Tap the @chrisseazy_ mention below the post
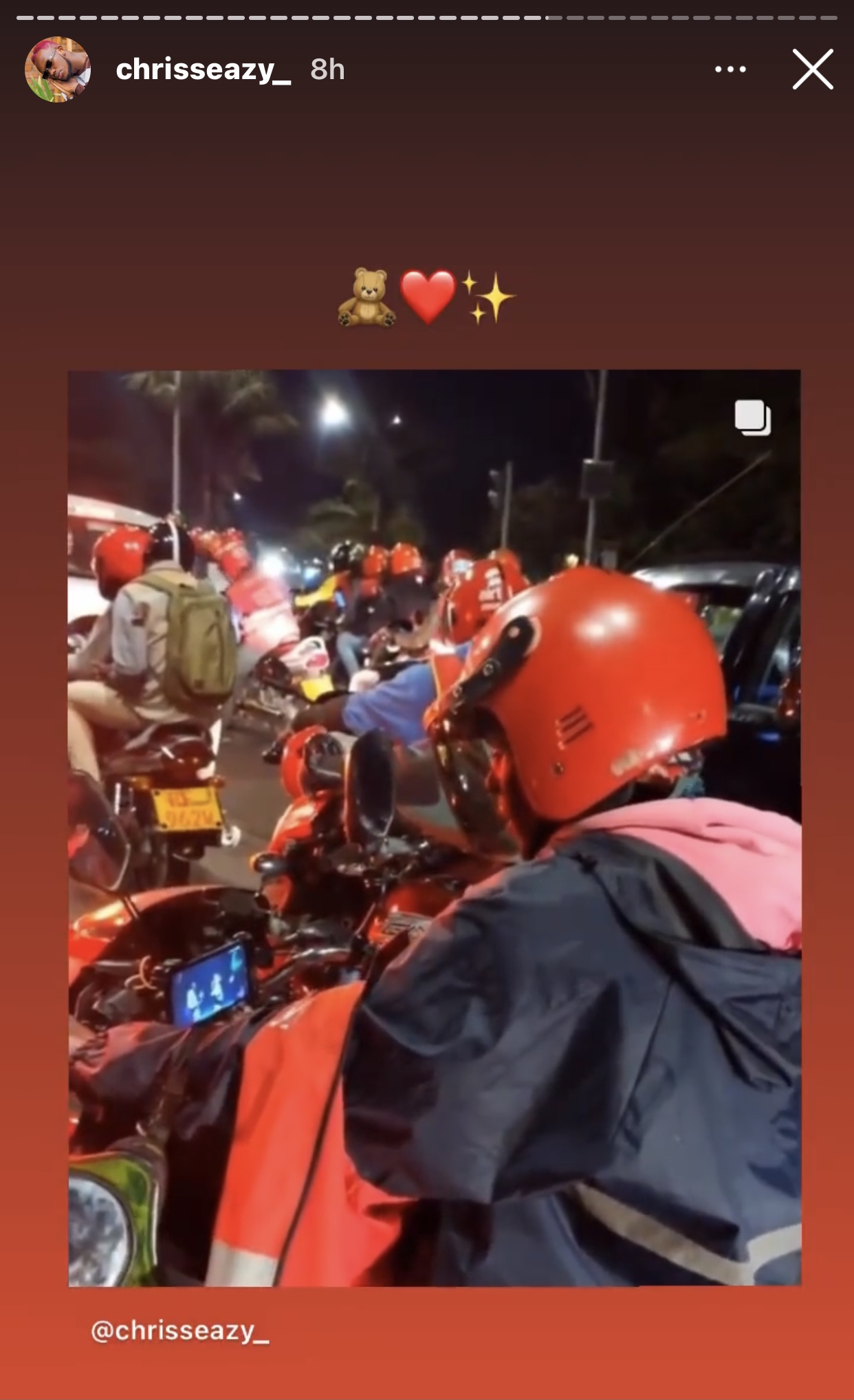This screenshot has width=854, height=1400. 180,1331
